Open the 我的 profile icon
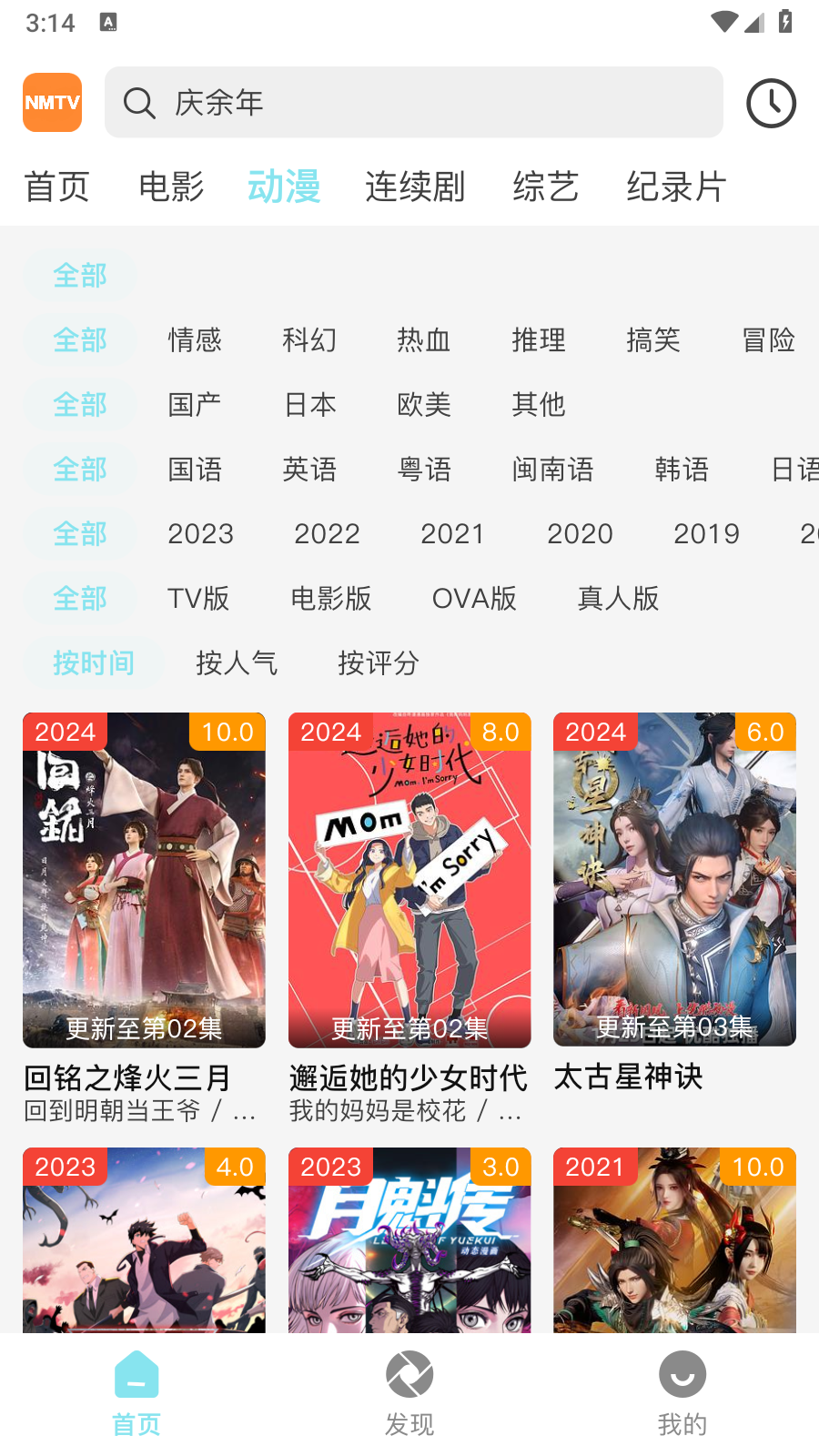 [682, 1374]
